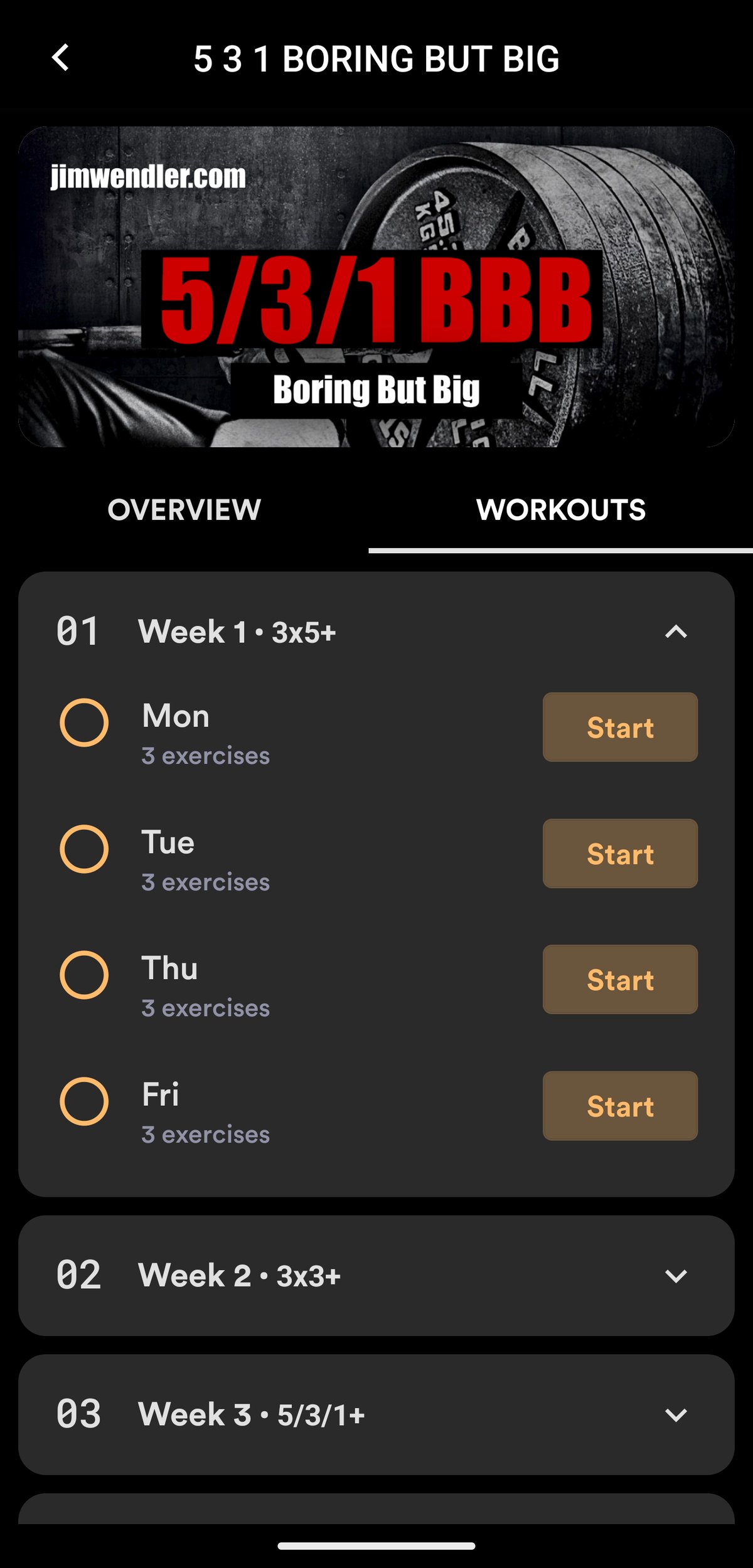
Task: Start the Tue workout
Action: (x=620, y=853)
